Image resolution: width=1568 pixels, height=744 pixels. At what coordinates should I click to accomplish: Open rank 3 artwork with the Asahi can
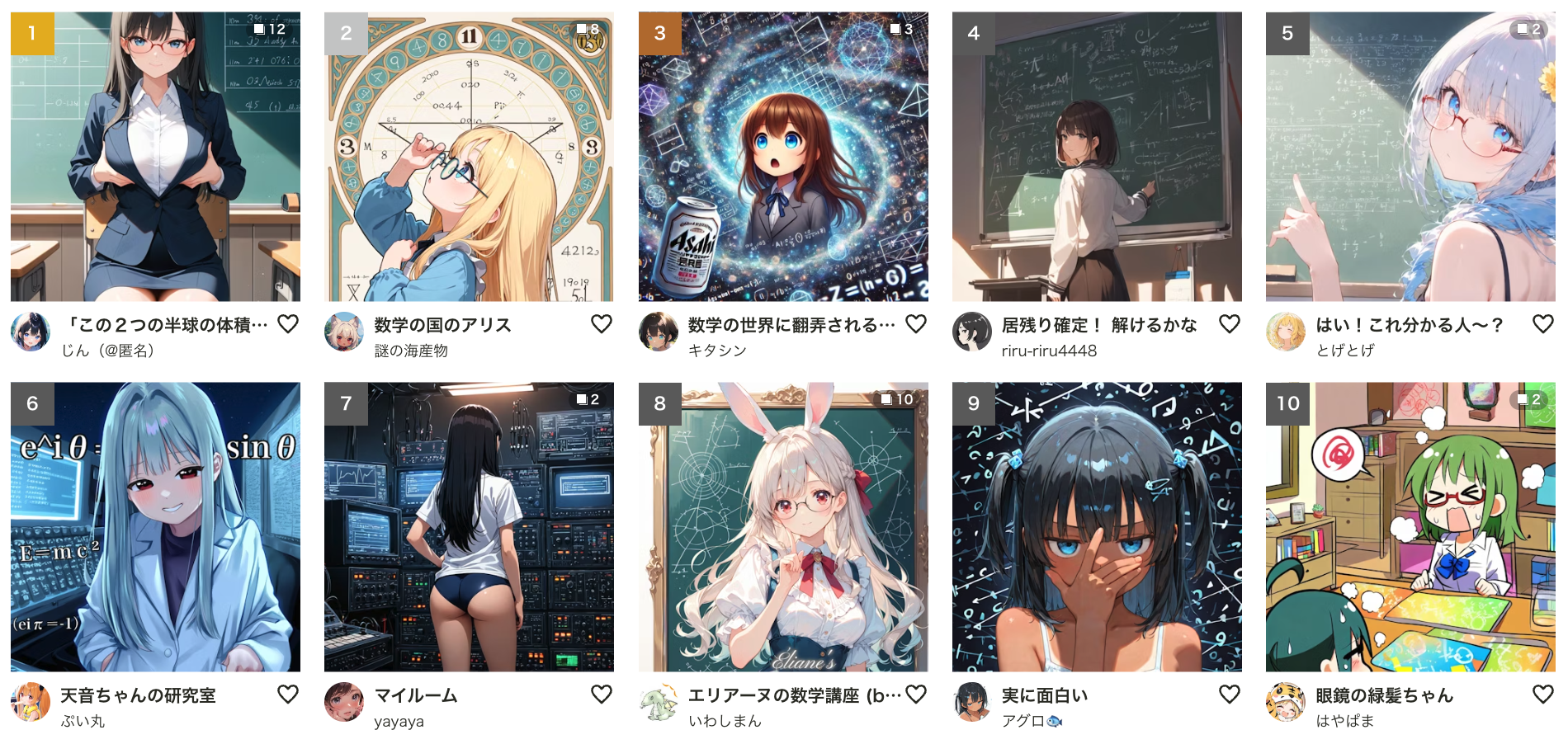pos(783,157)
